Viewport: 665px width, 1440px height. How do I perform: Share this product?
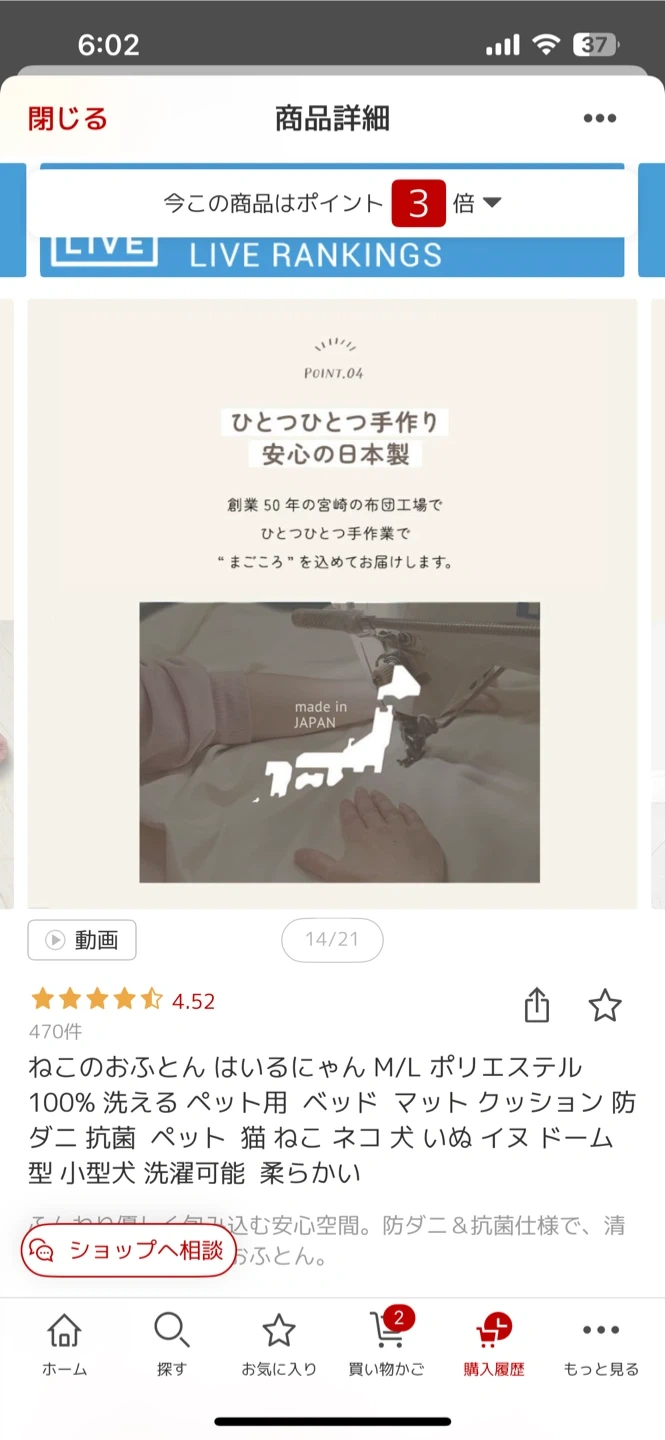pyautogui.click(x=537, y=1006)
